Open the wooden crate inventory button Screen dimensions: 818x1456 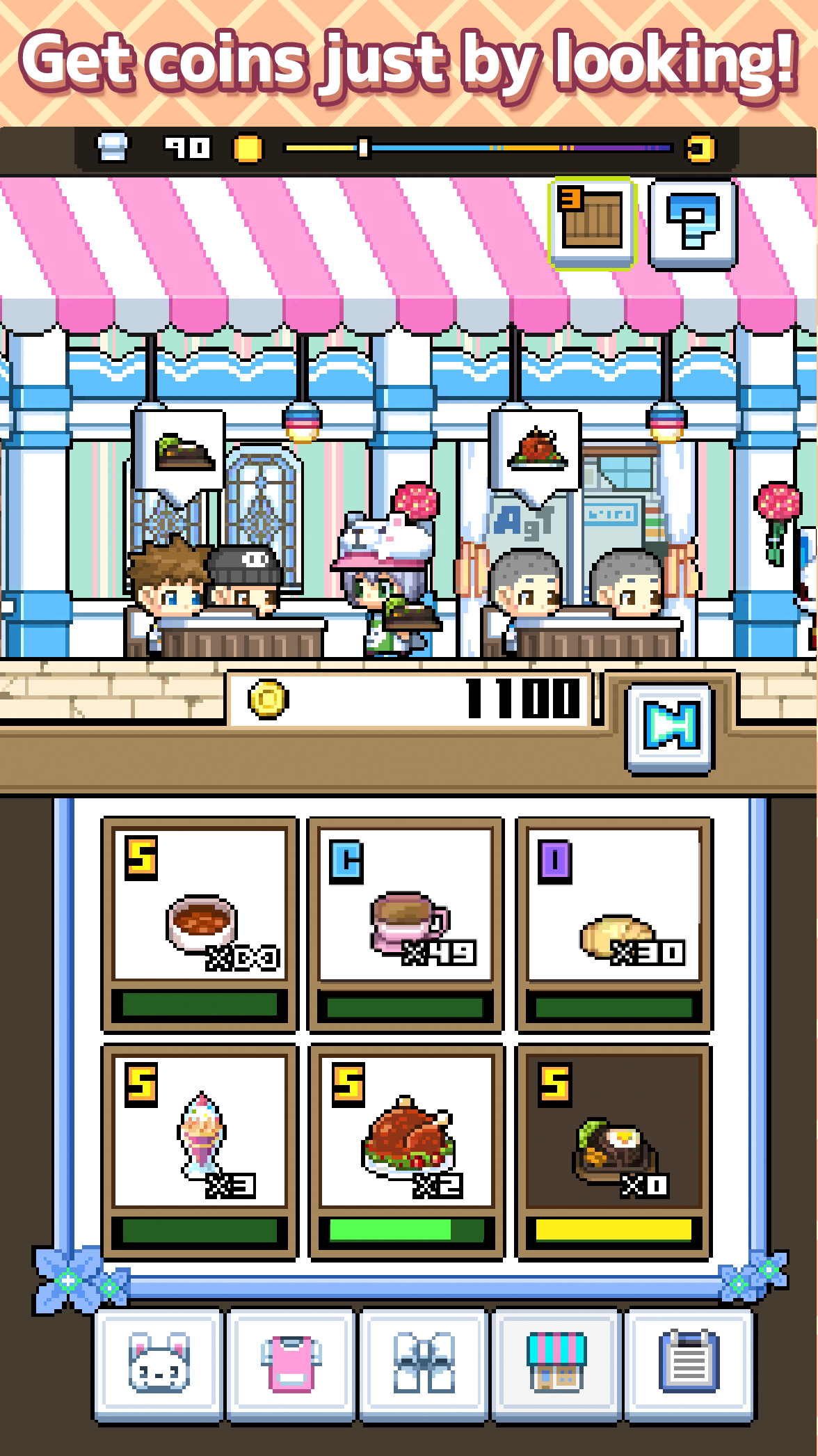[x=592, y=223]
